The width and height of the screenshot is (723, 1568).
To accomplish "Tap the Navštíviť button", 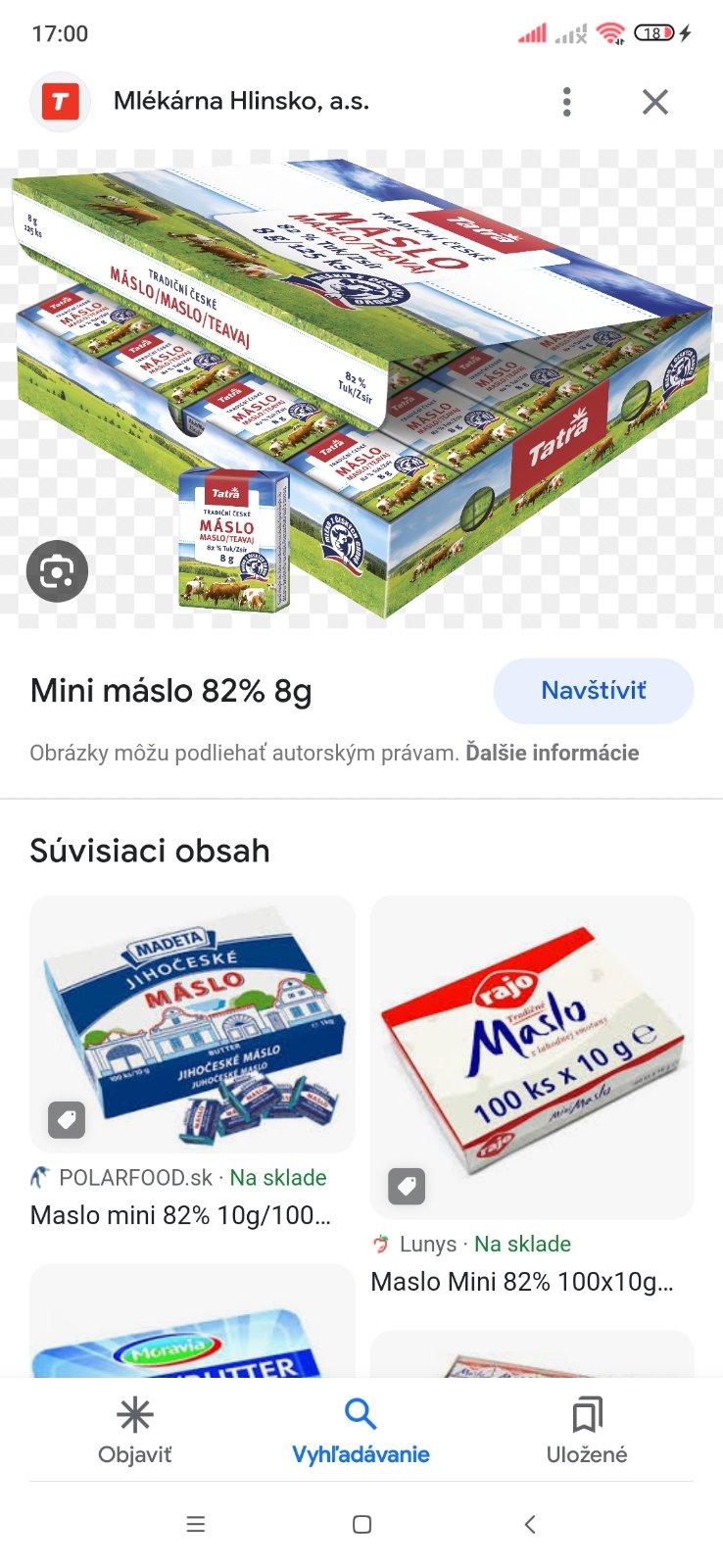I will [x=593, y=691].
